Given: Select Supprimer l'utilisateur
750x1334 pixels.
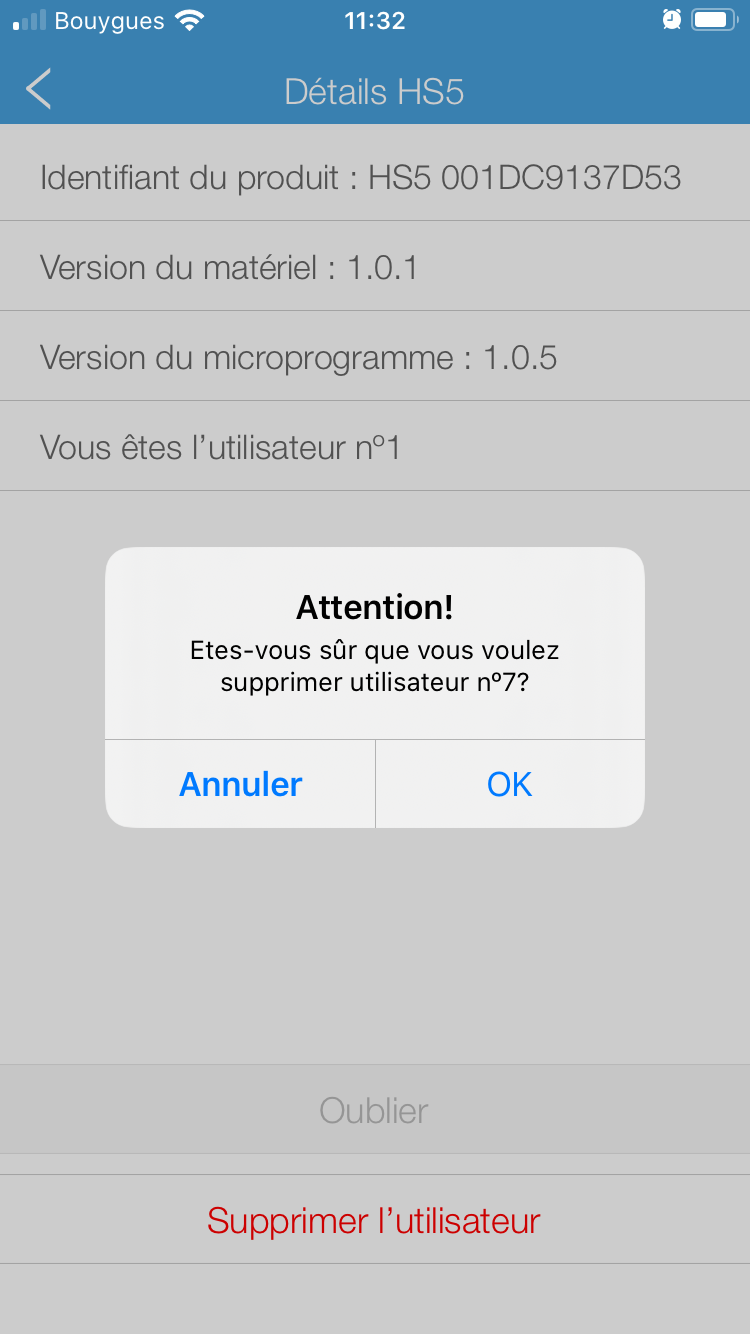Looking at the screenshot, I should click(x=375, y=1220).
